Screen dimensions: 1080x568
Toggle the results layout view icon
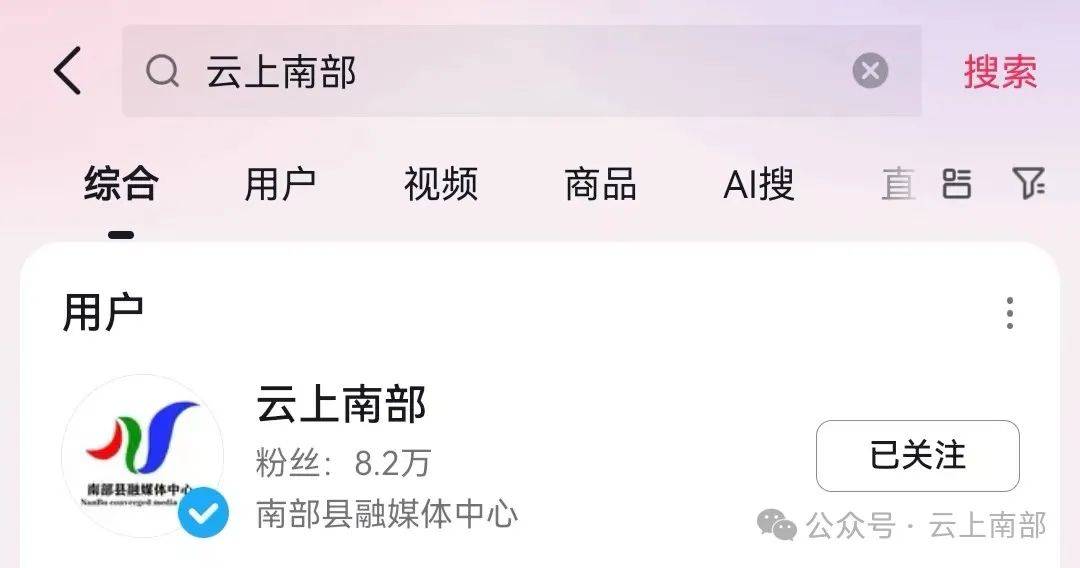click(956, 184)
